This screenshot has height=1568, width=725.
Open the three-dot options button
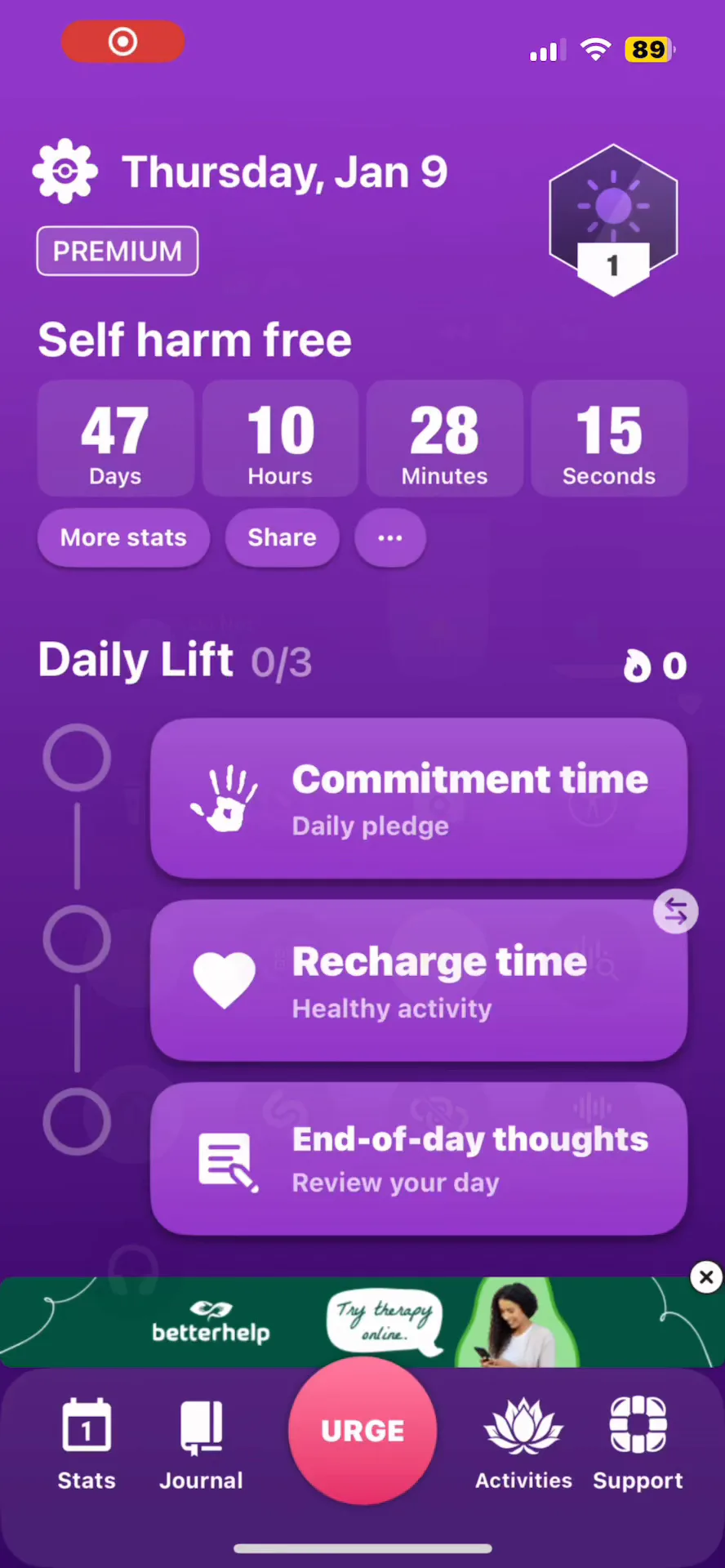tap(389, 537)
